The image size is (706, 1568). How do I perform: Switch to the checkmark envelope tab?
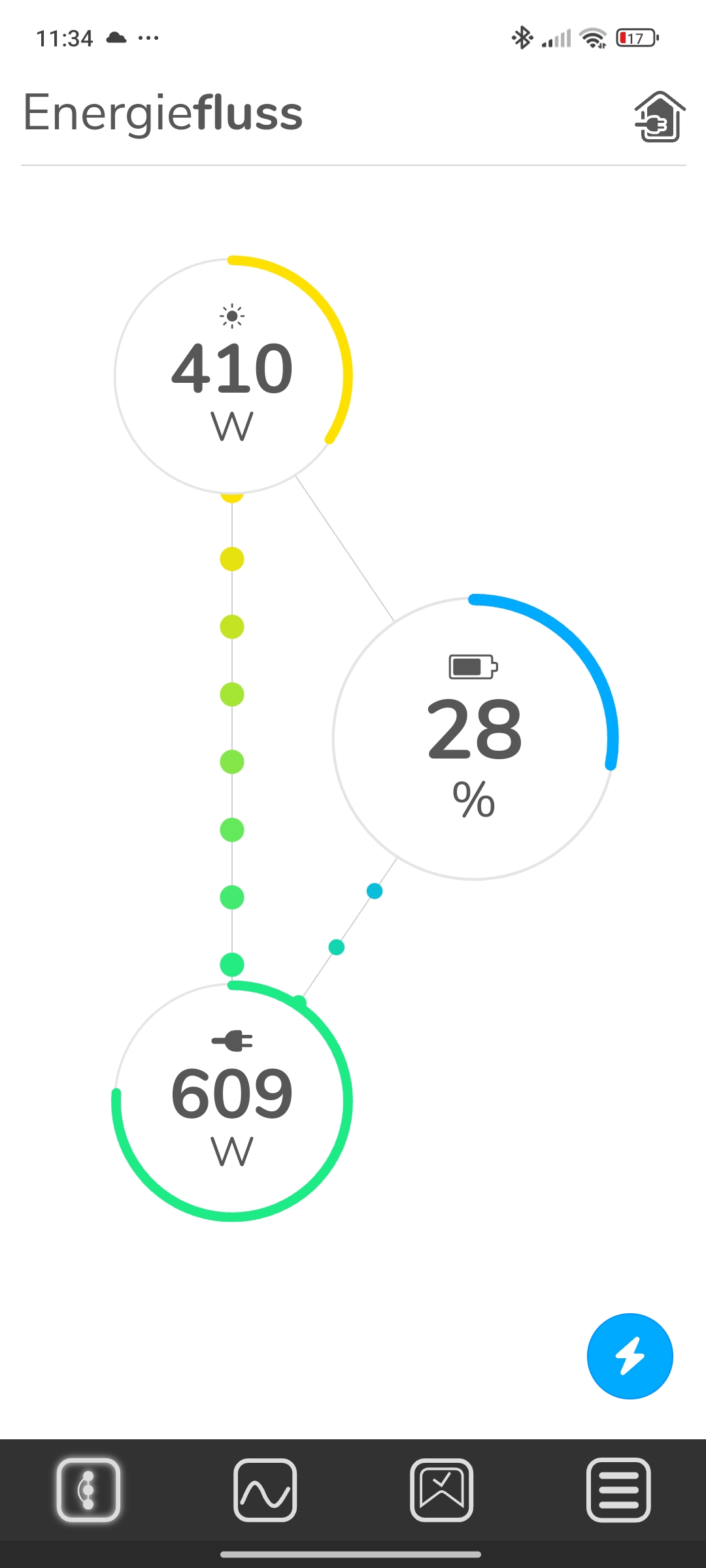442,1490
